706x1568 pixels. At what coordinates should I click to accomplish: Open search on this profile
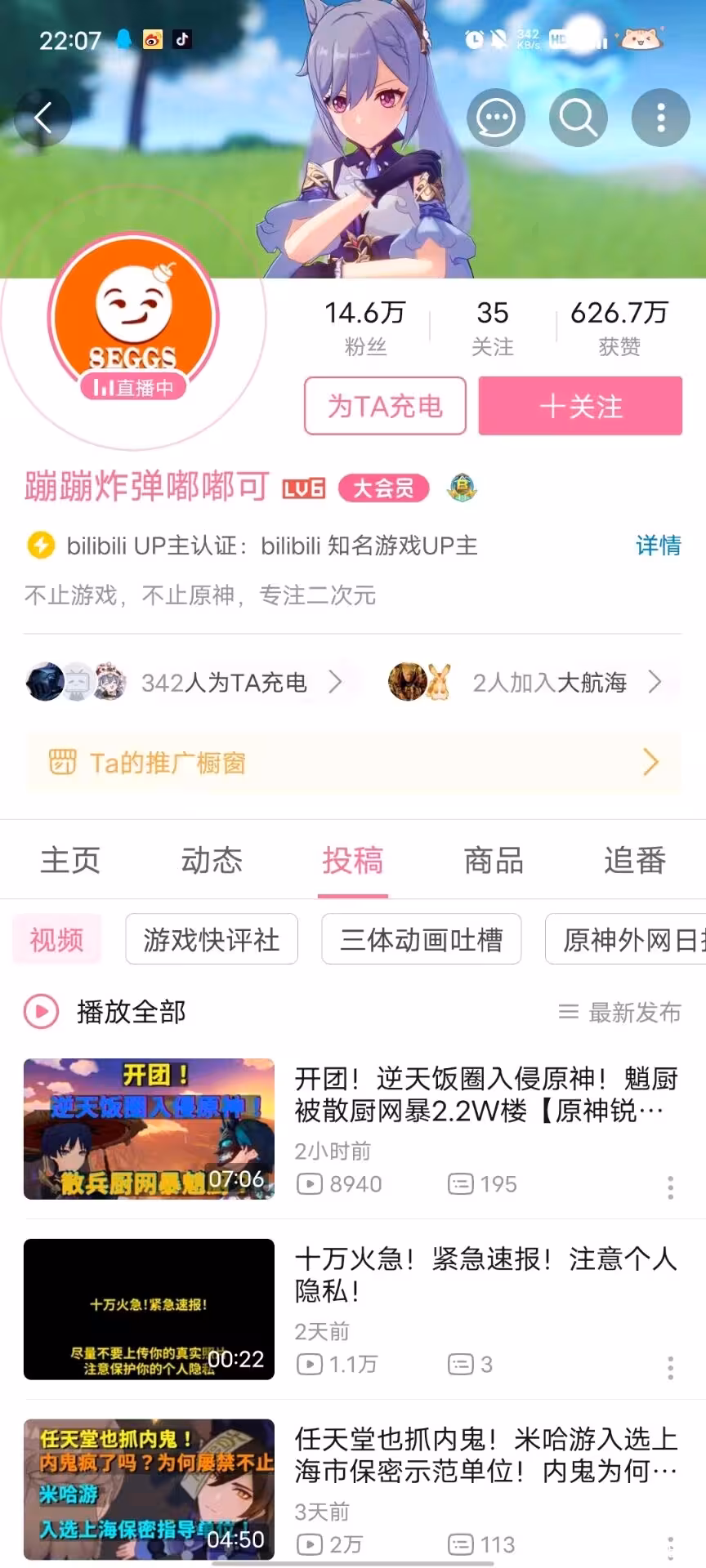[x=578, y=118]
